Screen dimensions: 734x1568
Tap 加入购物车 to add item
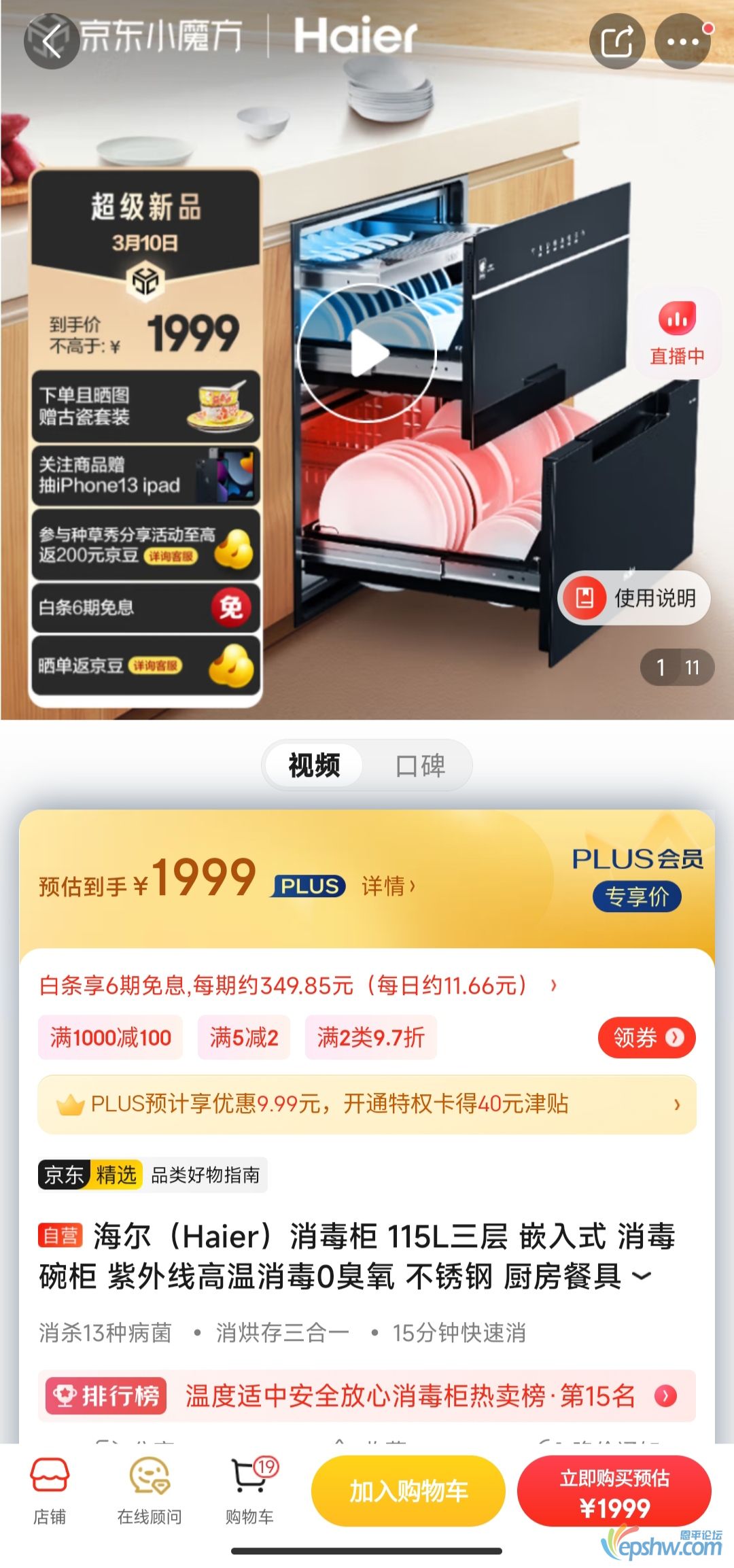click(408, 1491)
